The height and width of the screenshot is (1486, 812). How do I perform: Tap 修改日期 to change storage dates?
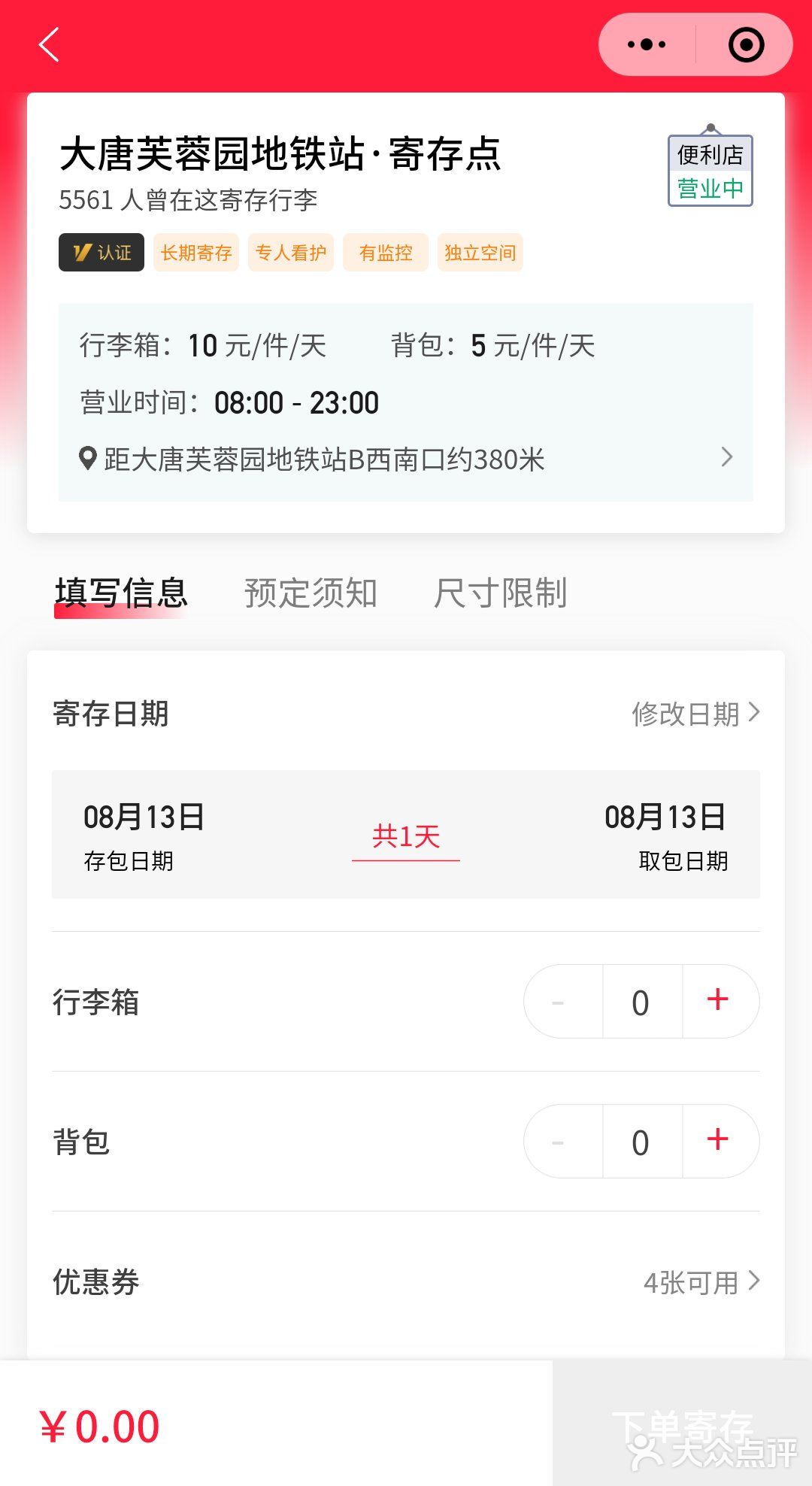695,714
